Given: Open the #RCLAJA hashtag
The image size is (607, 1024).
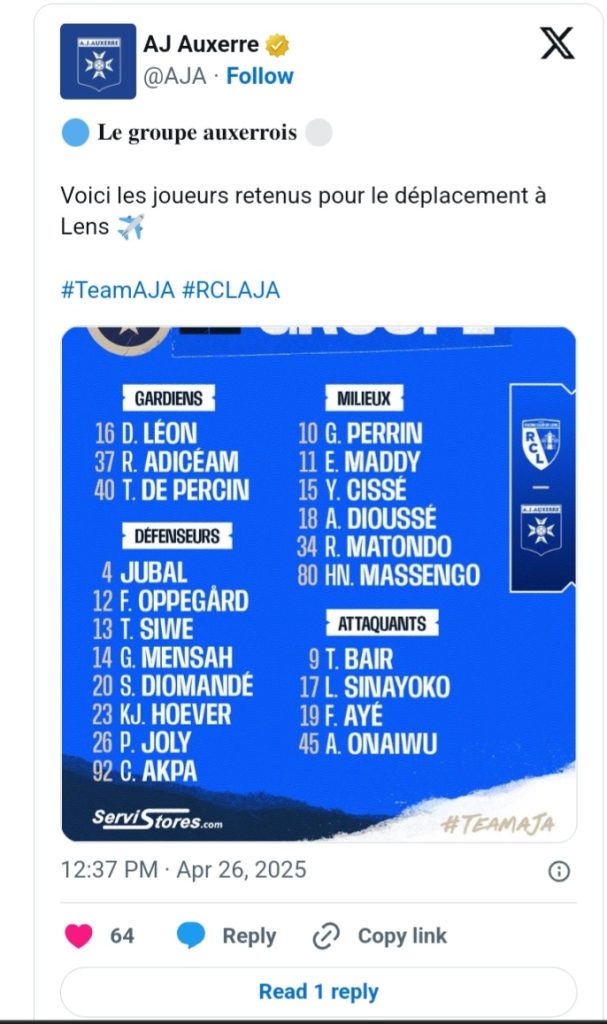Looking at the screenshot, I should pyautogui.click(x=231, y=290).
